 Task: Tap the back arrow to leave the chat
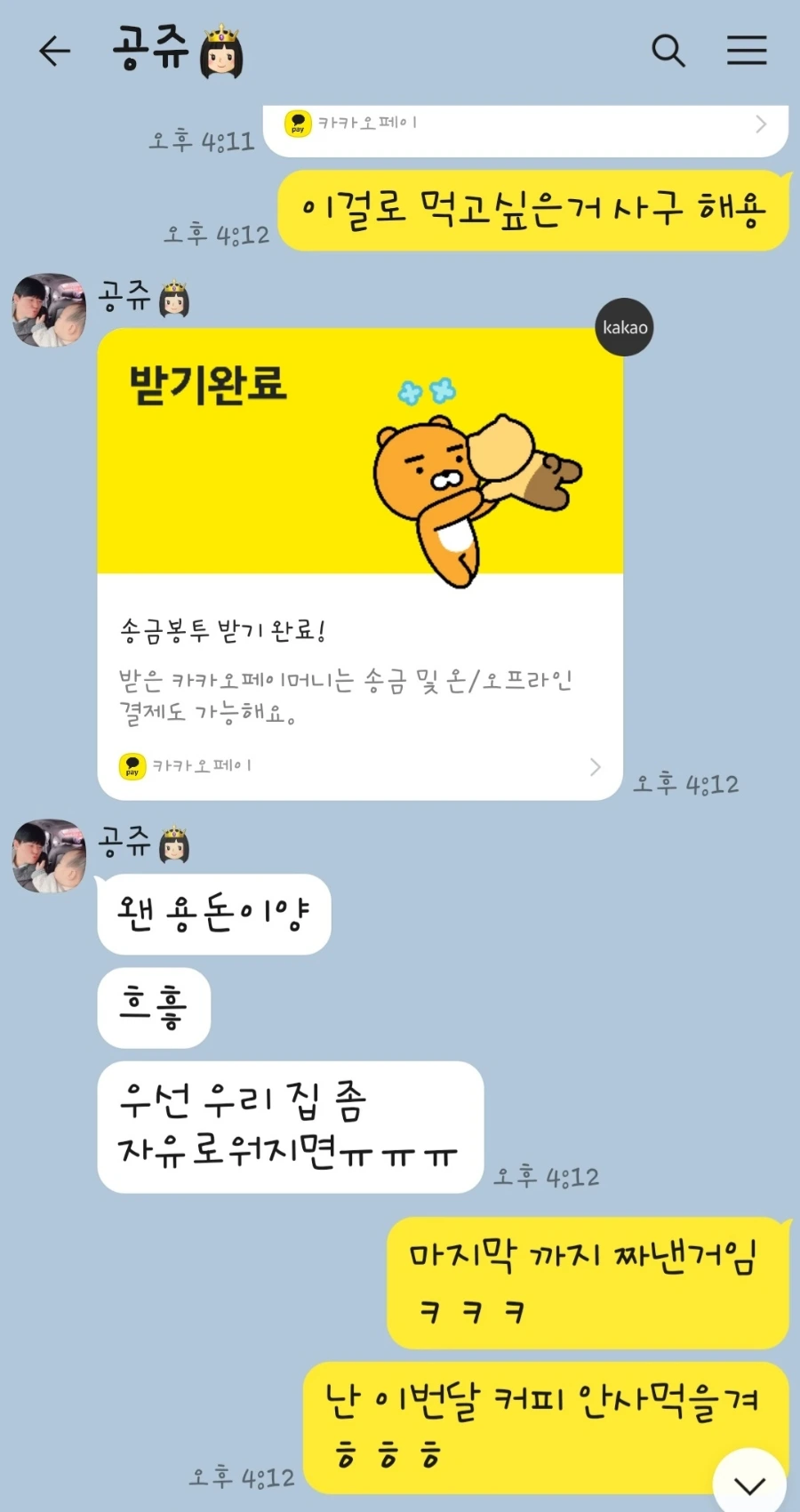56,52
